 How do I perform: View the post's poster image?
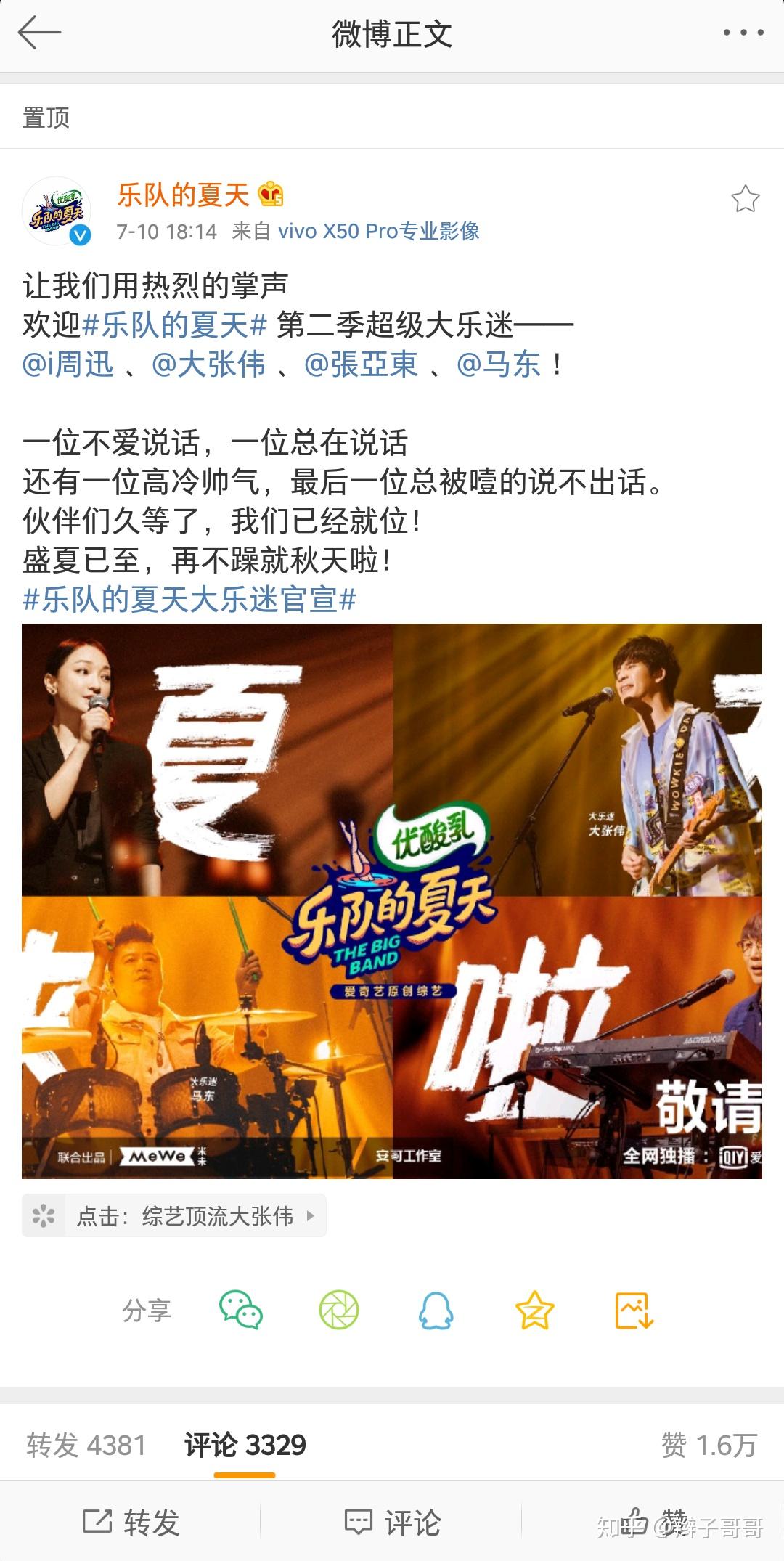(x=392, y=900)
